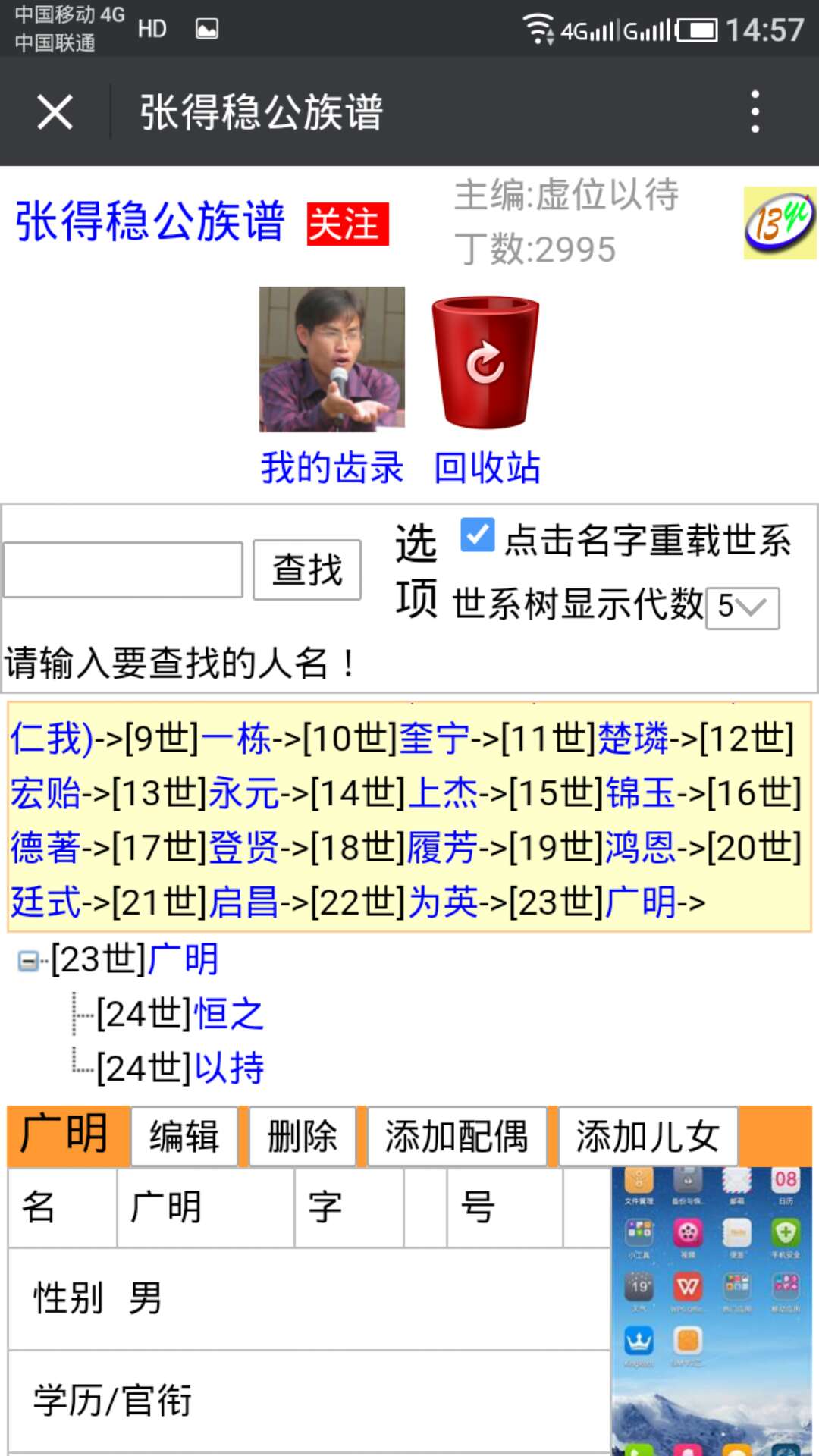Tap 删除 to delete 广明
Image resolution: width=819 pixels, height=1456 pixels.
coord(302,1136)
